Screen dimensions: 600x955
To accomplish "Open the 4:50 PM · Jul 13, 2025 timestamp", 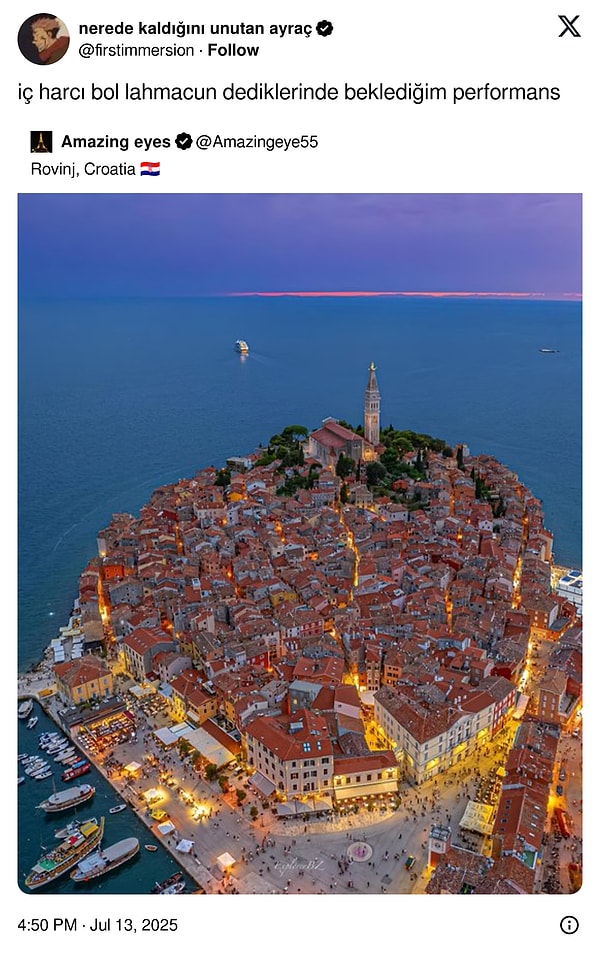I will point(98,925).
